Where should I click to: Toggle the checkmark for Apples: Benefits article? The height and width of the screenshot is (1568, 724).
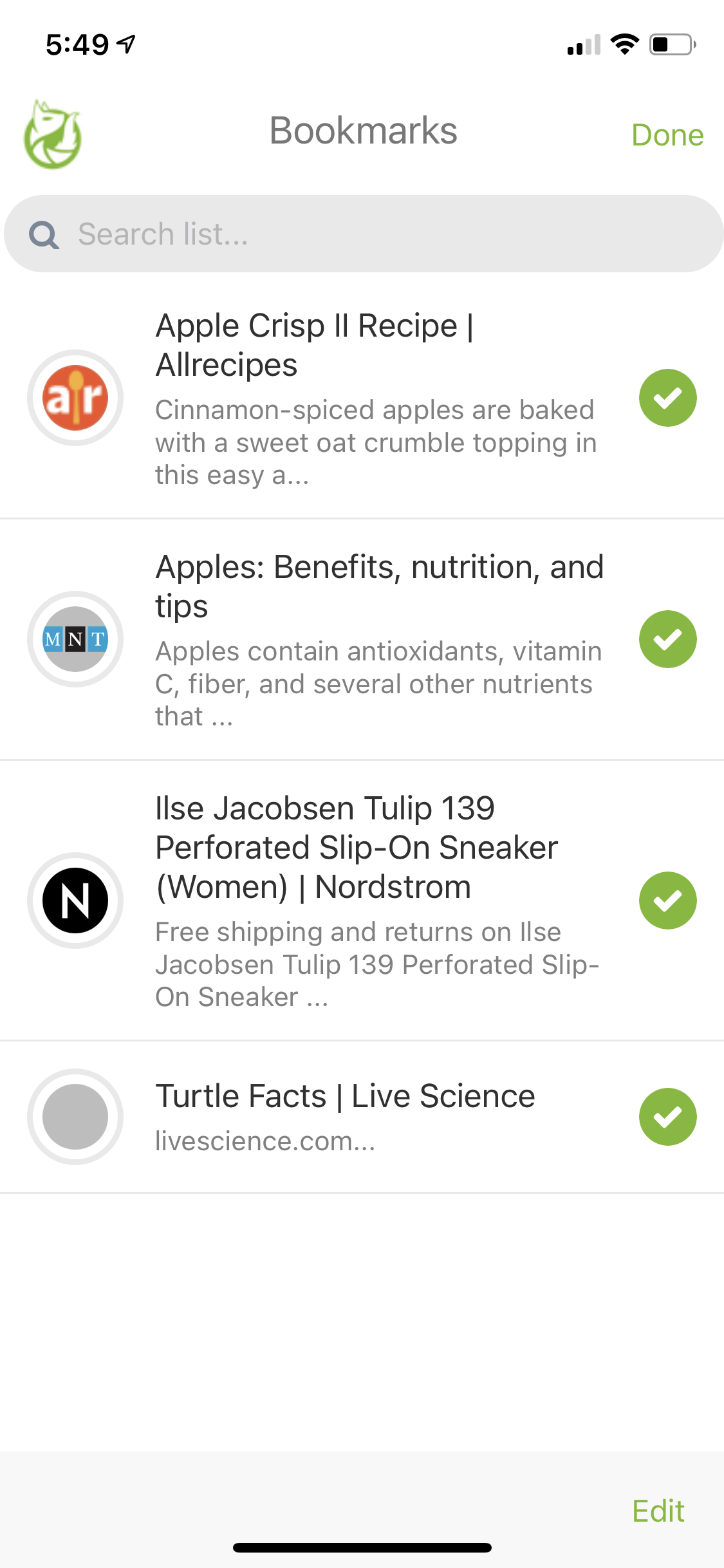click(667, 639)
